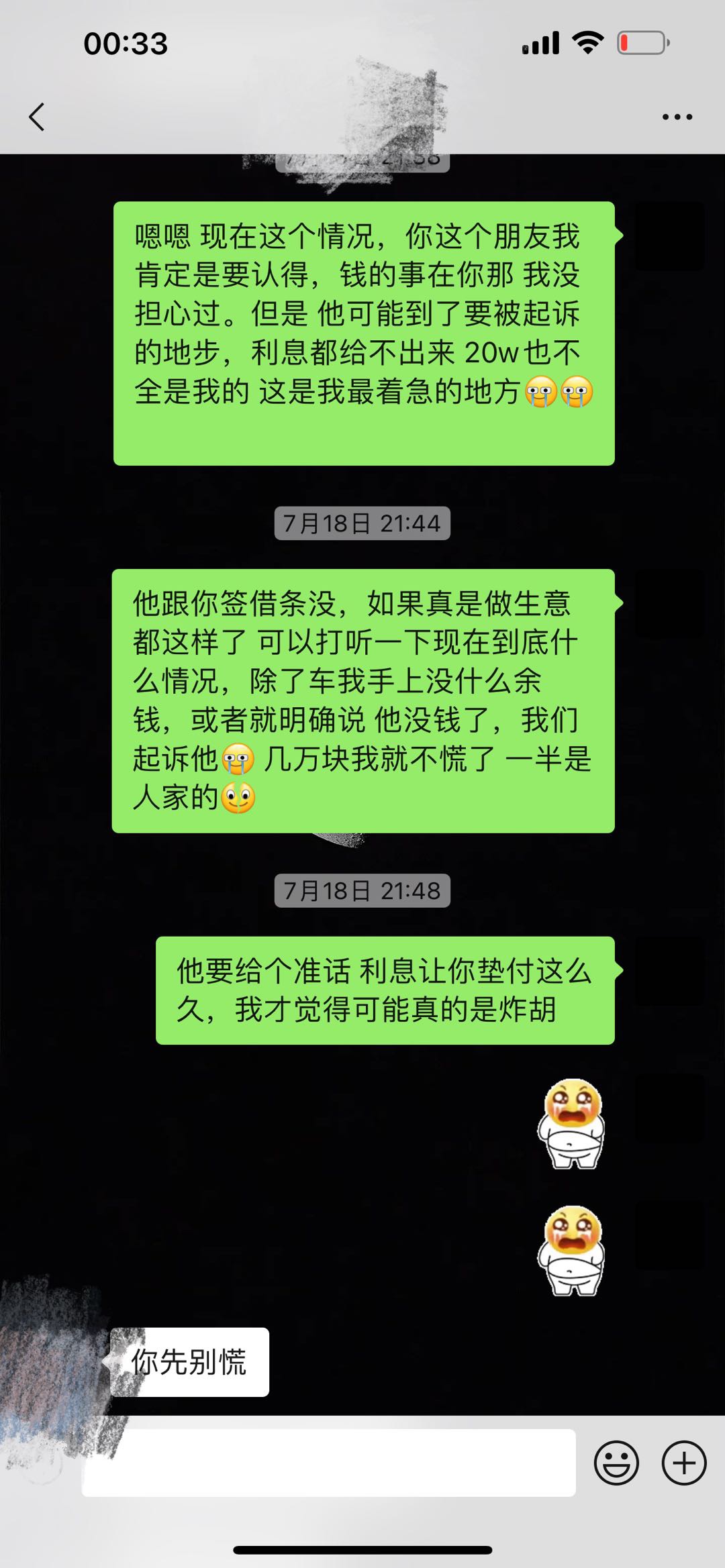Open the plus attachment menu

tap(684, 1463)
